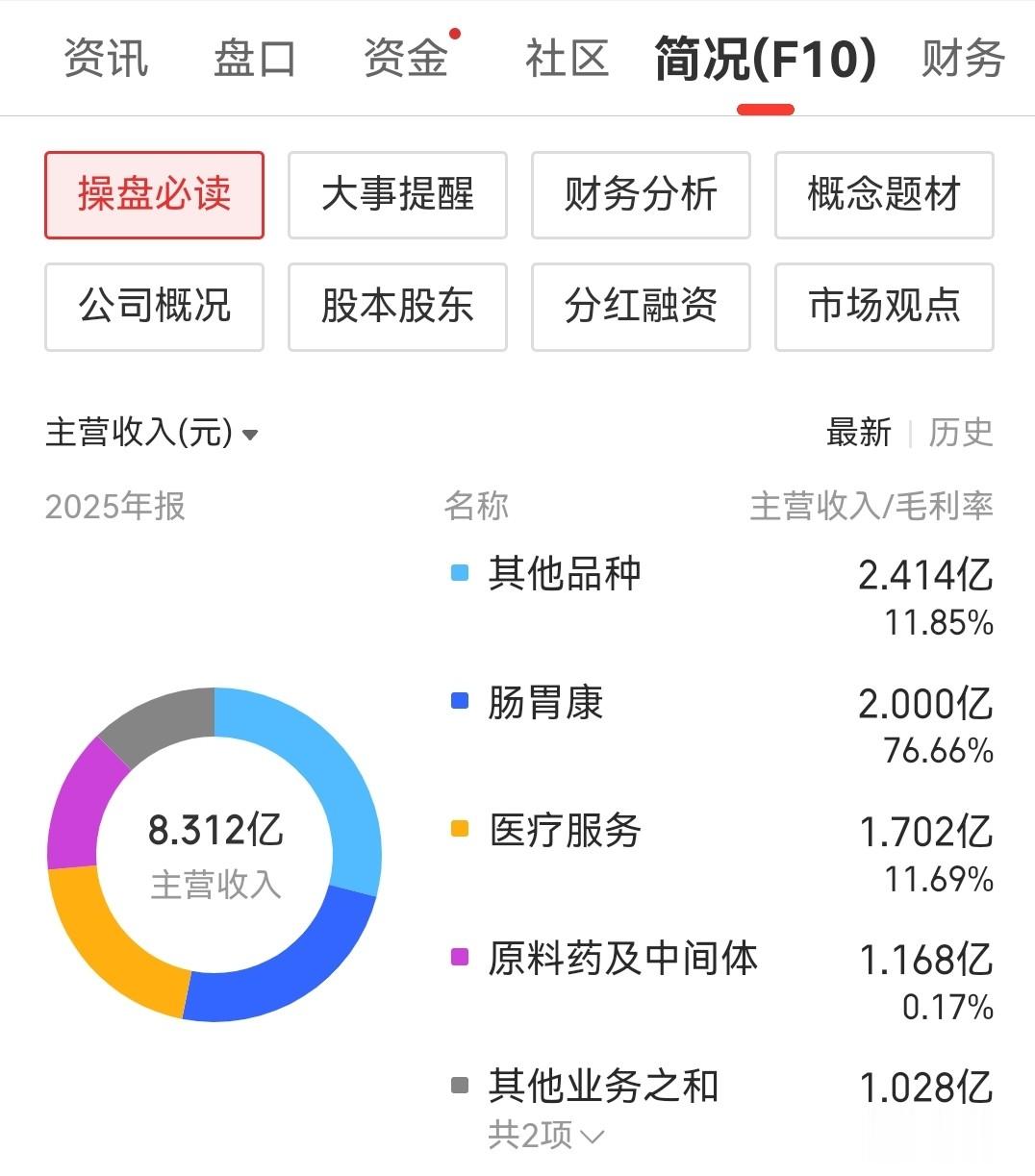The image size is (1035, 1176).
Task: Go to the 社区 tab
Action: (x=567, y=59)
